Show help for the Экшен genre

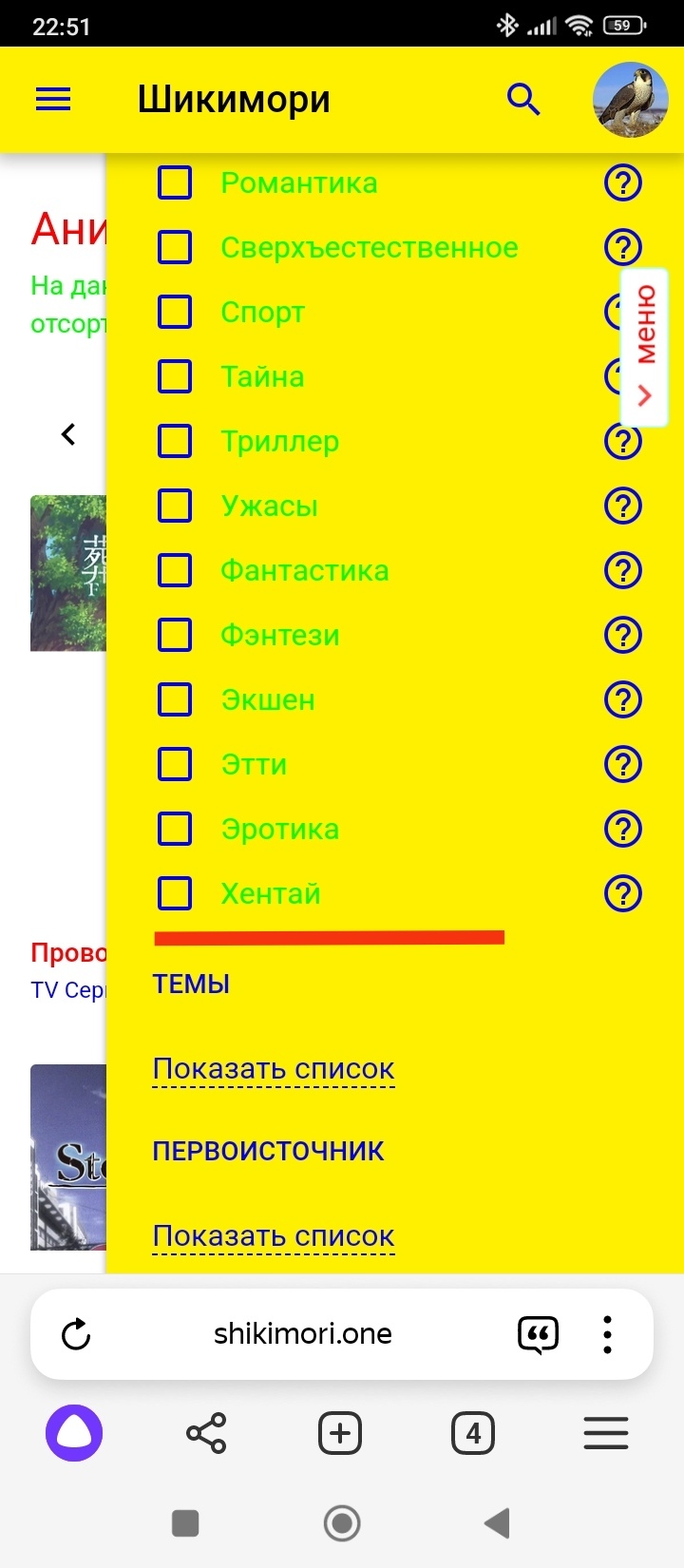tap(623, 699)
